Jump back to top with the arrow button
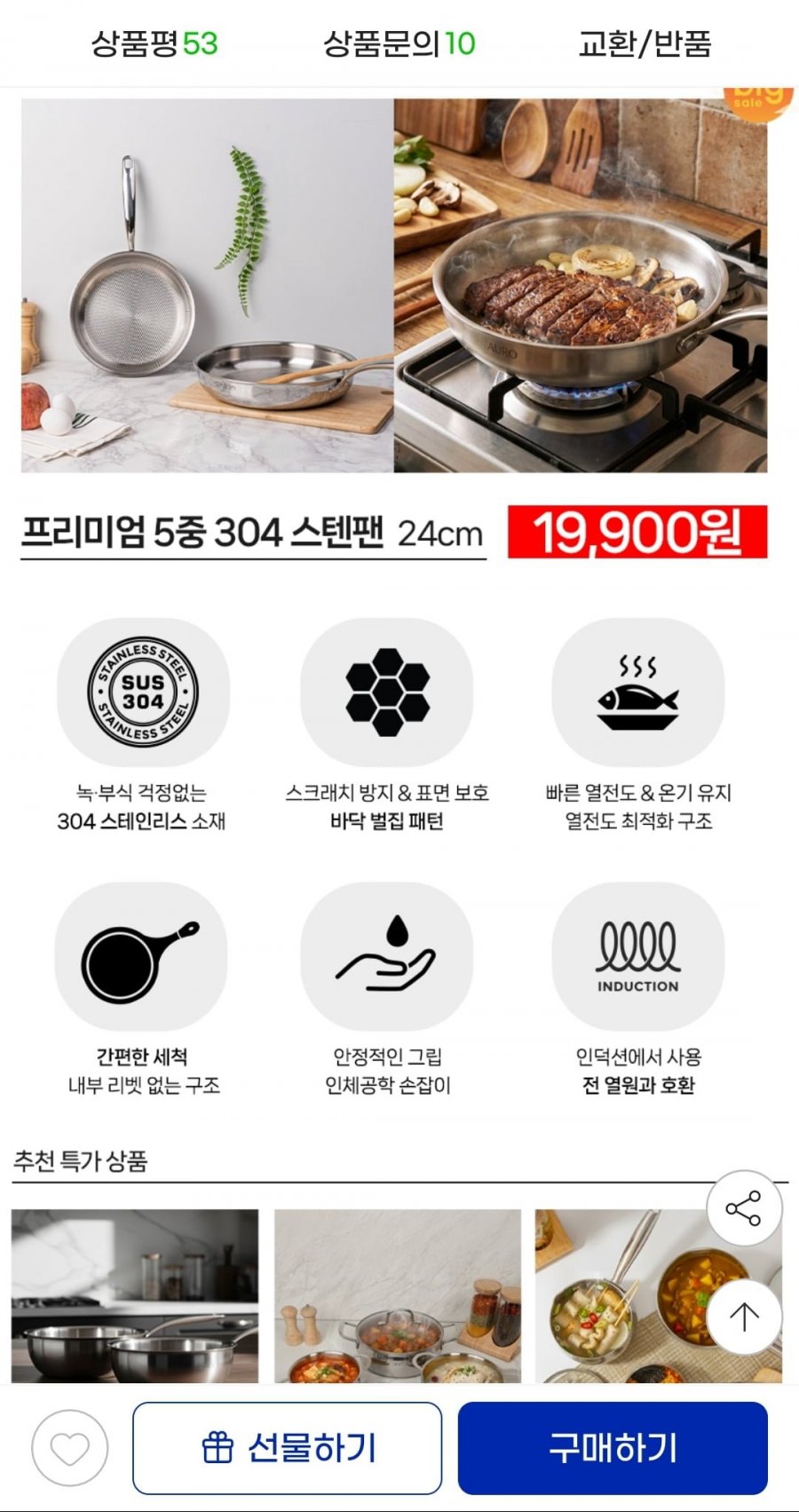Screen dimensions: 799x1512 (744, 1317)
